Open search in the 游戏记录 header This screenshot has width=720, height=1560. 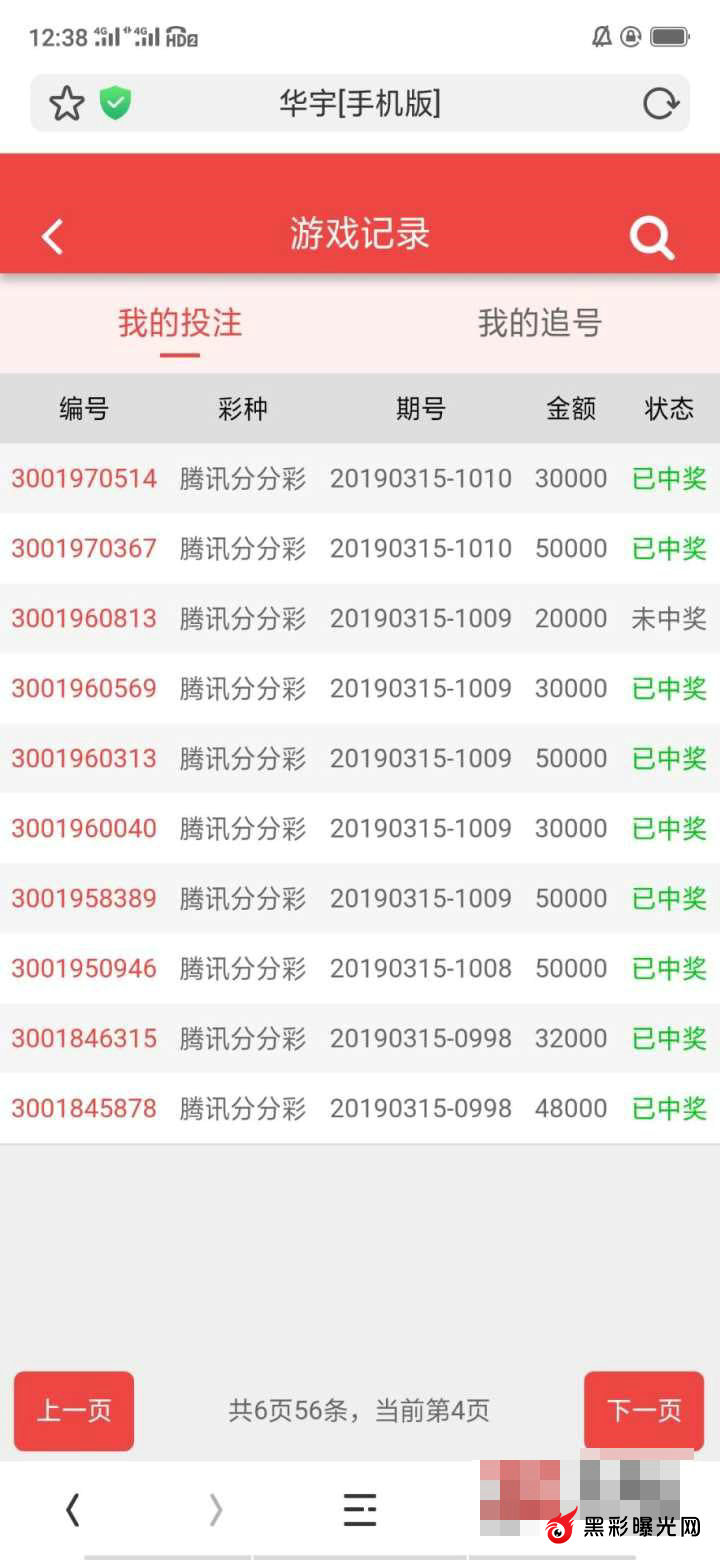[651, 238]
